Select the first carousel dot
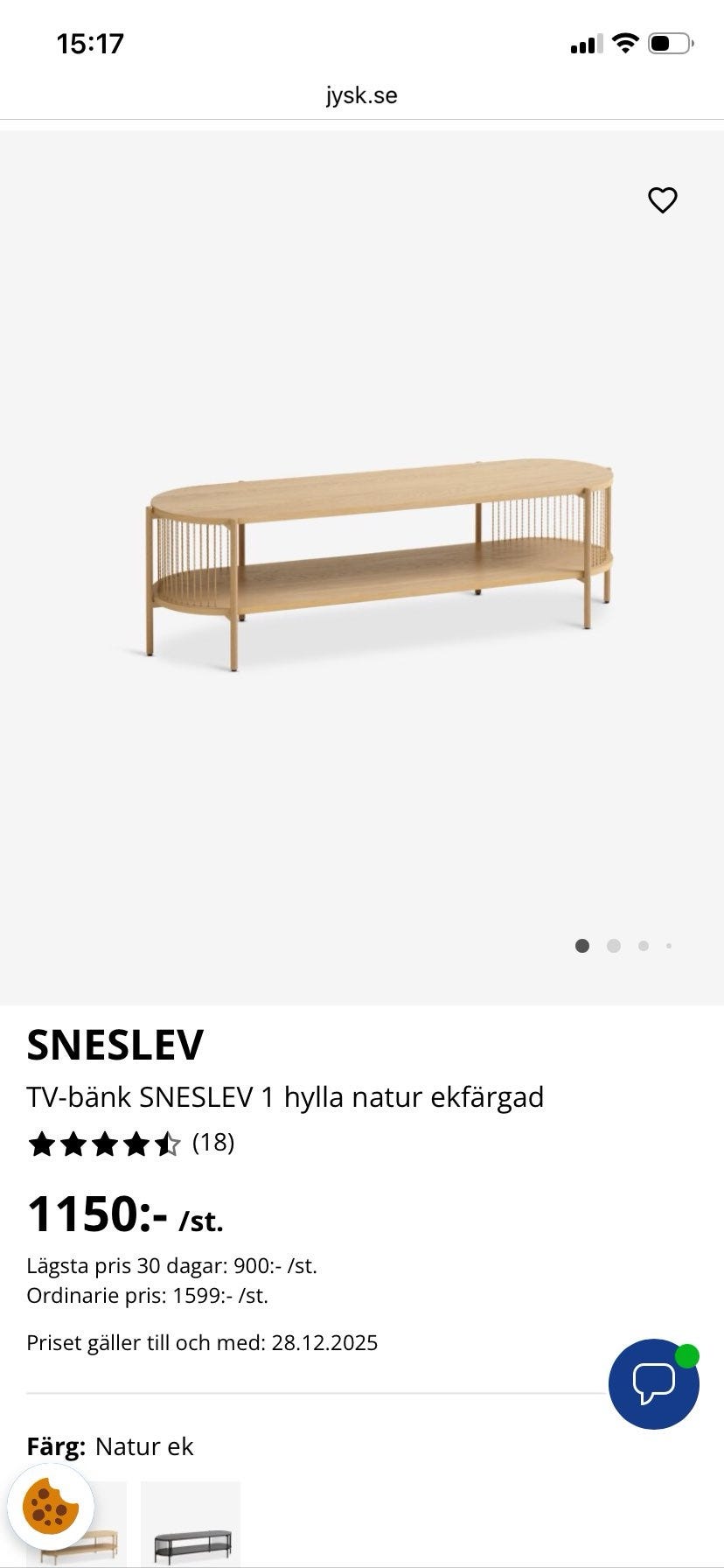This screenshot has width=724, height=1568. [x=582, y=947]
